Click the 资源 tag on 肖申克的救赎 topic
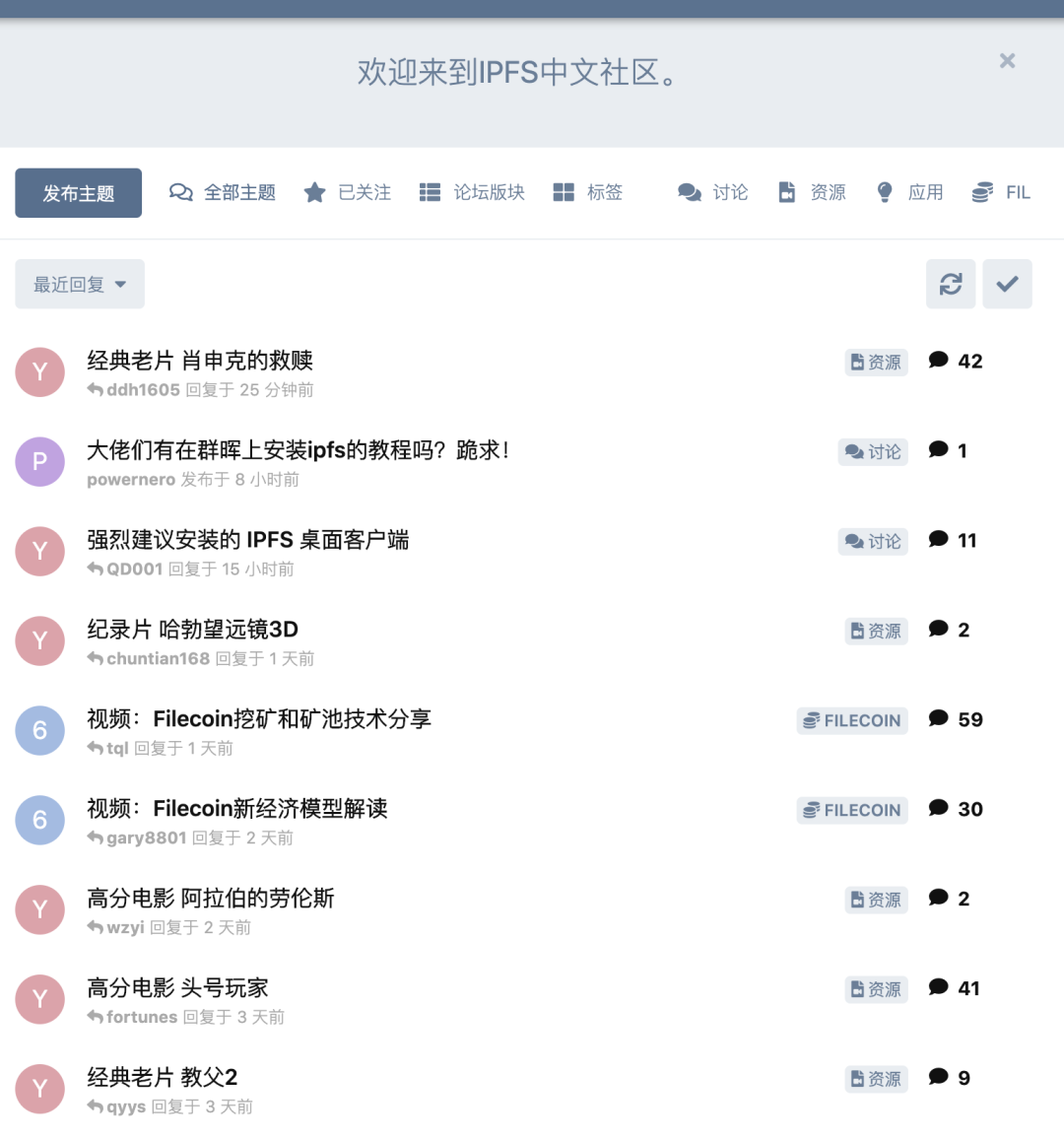1064x1140 pixels. click(x=875, y=362)
